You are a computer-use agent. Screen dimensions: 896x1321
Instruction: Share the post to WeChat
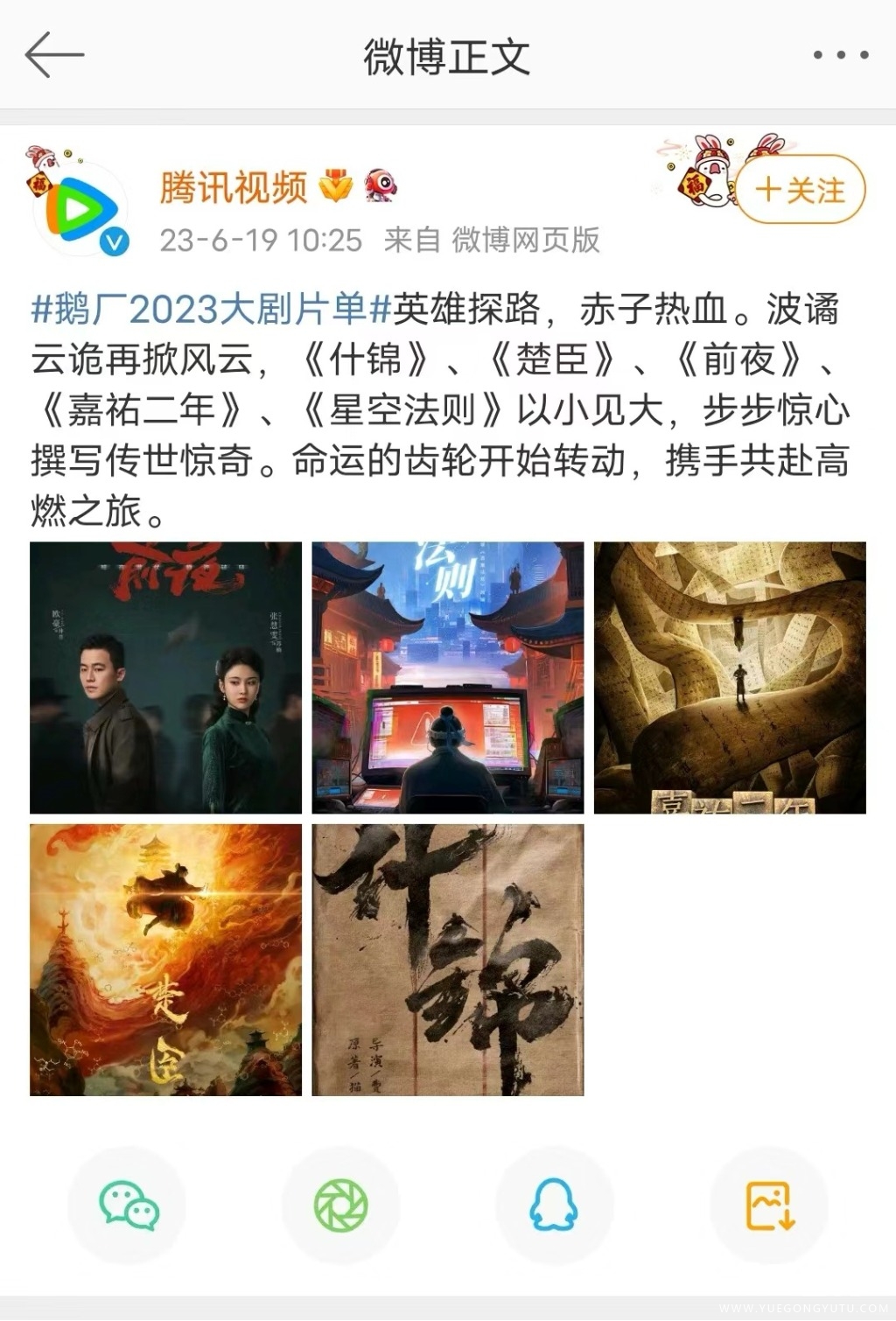pos(128,1206)
